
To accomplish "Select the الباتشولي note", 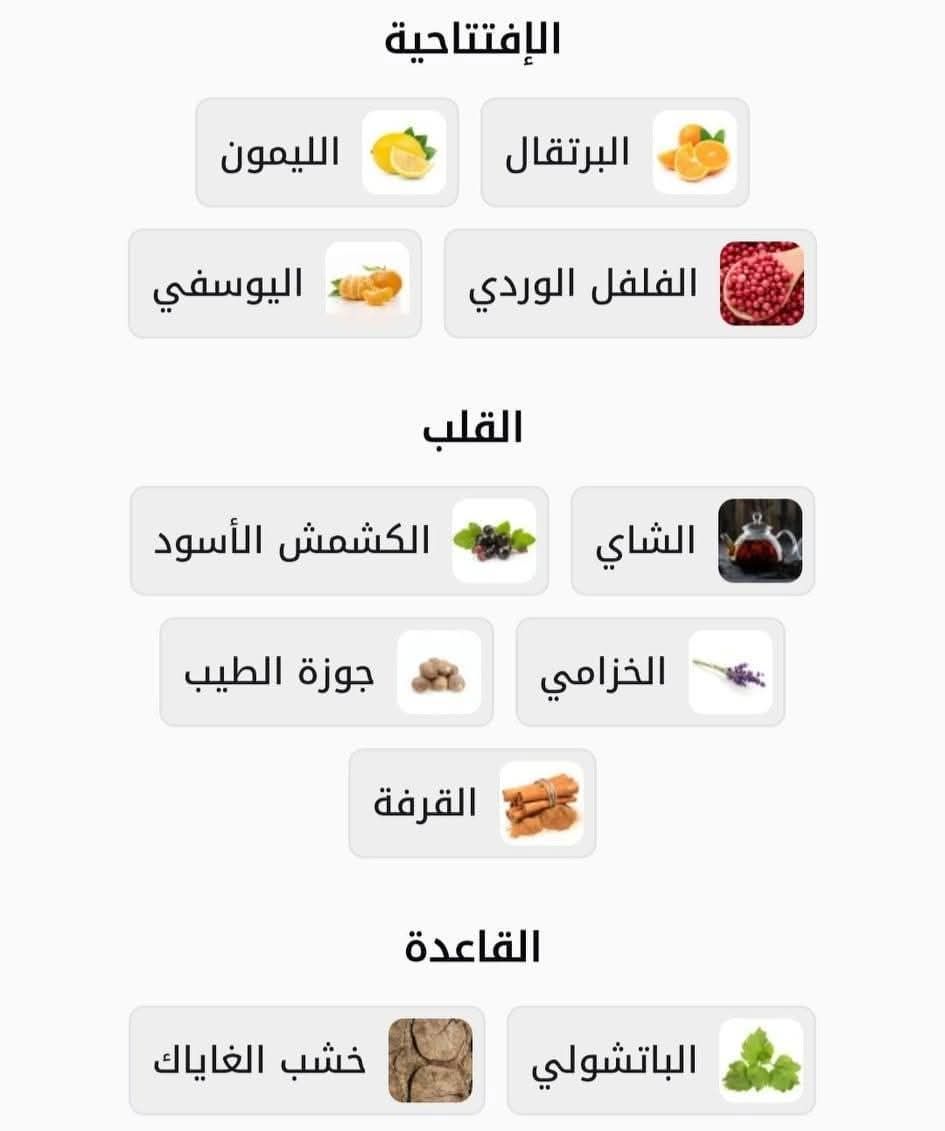I will pos(661,1060).
